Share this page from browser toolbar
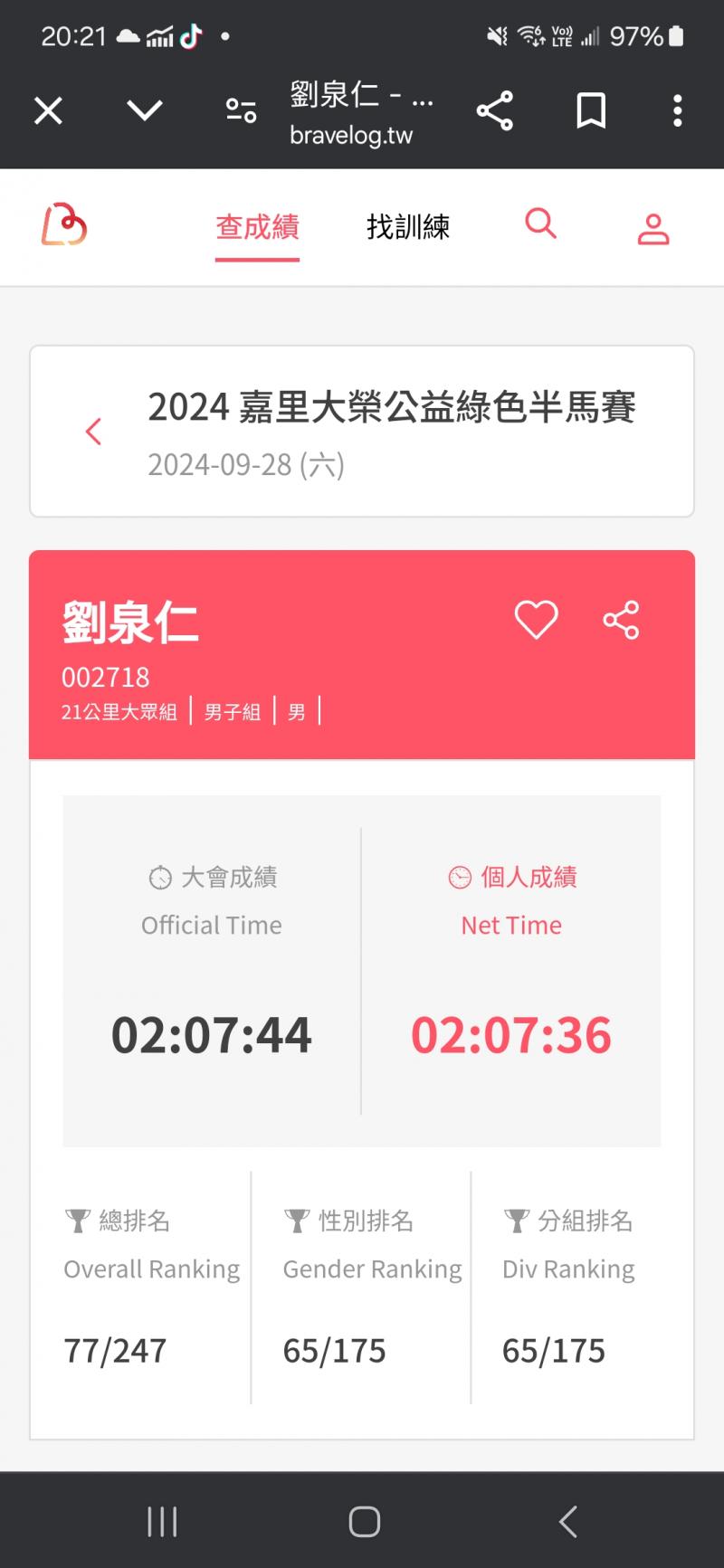Image resolution: width=724 pixels, height=1568 pixels. point(495,110)
